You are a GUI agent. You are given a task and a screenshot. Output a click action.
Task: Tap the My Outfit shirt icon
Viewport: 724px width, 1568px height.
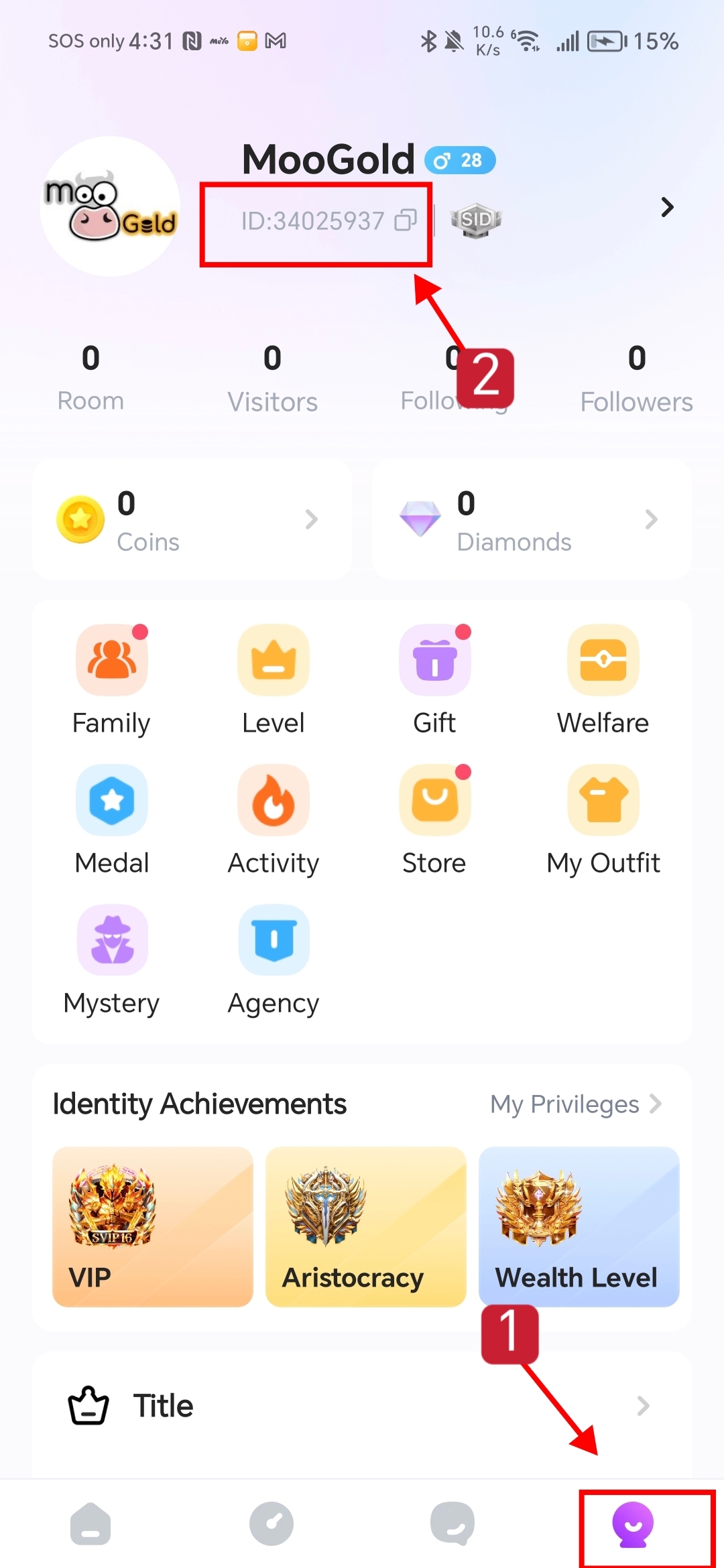tap(603, 801)
